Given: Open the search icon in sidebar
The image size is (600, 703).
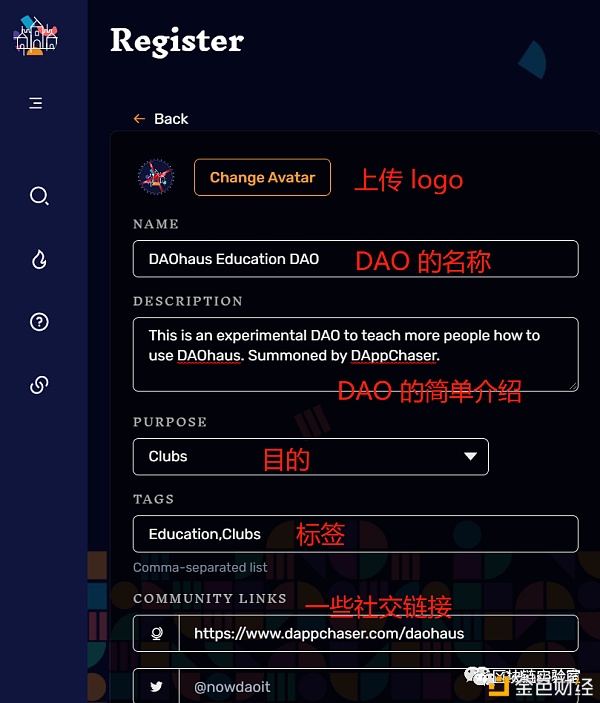Looking at the screenshot, I should [x=39, y=196].
